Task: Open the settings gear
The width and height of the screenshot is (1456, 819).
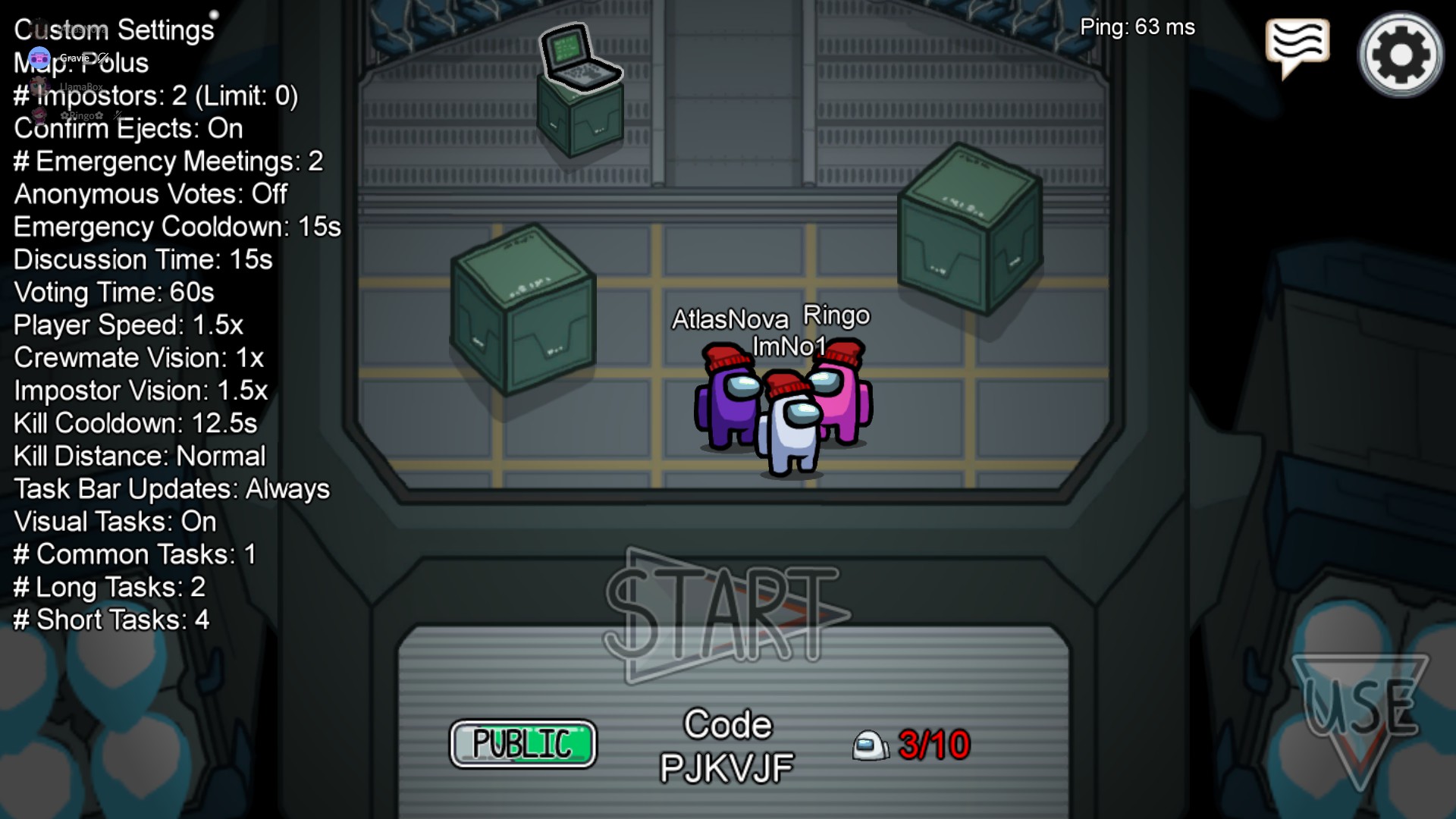Action: (x=1400, y=55)
